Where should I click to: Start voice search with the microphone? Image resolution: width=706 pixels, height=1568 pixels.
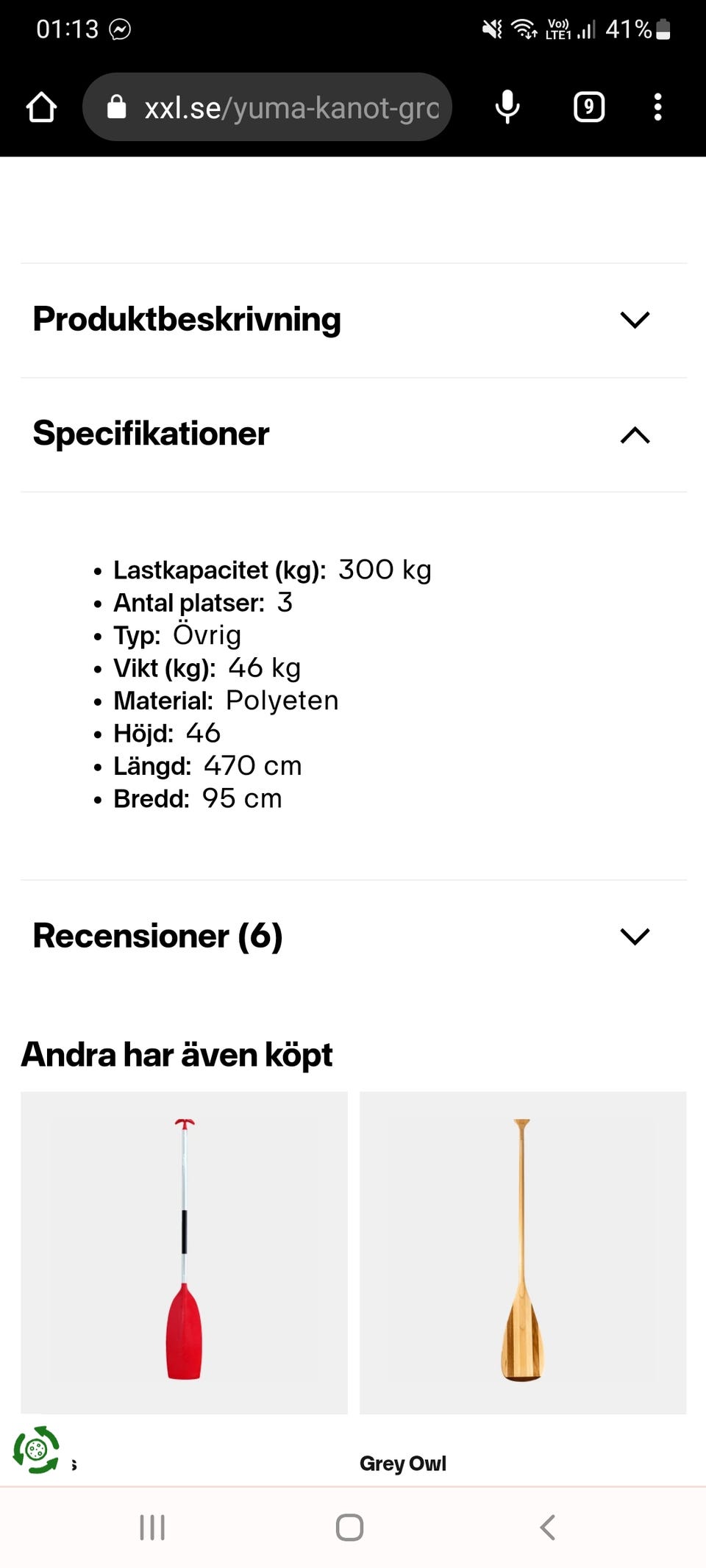(507, 107)
